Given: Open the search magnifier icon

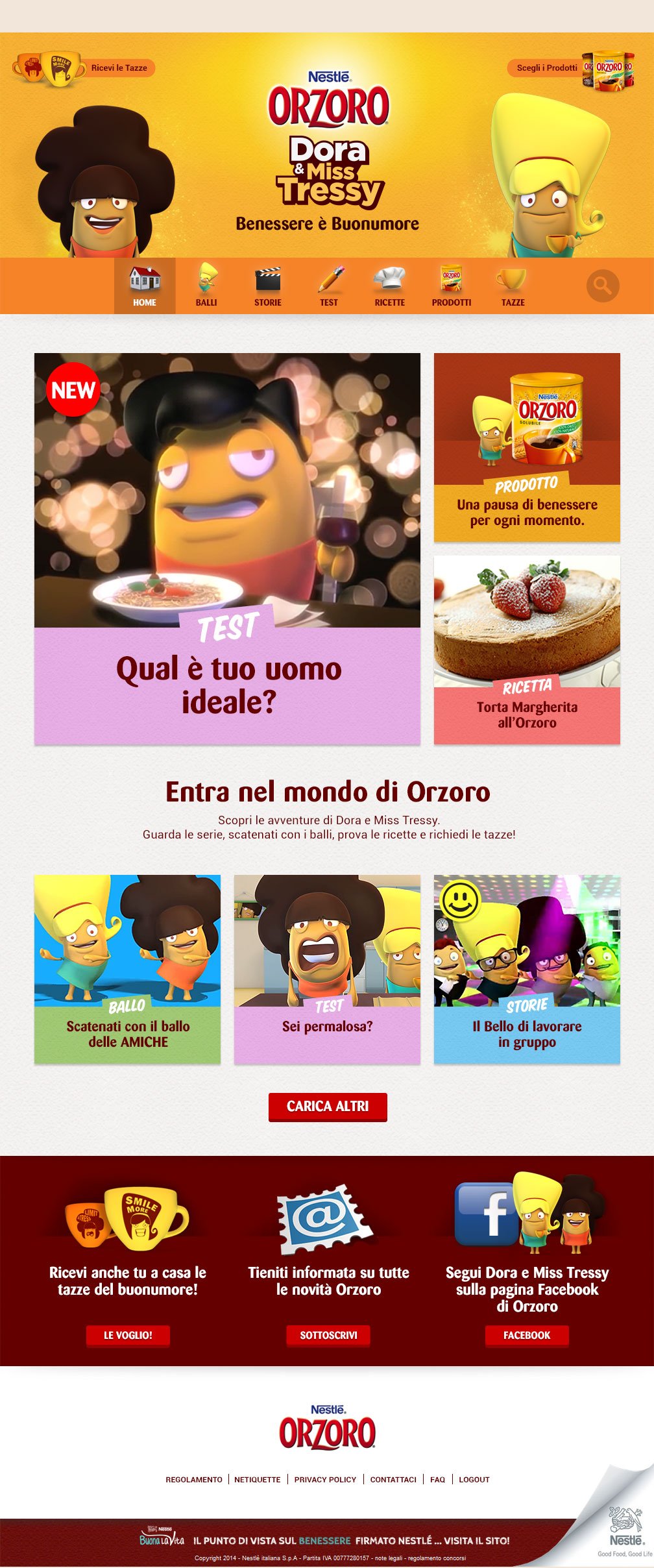Looking at the screenshot, I should 603,286.
